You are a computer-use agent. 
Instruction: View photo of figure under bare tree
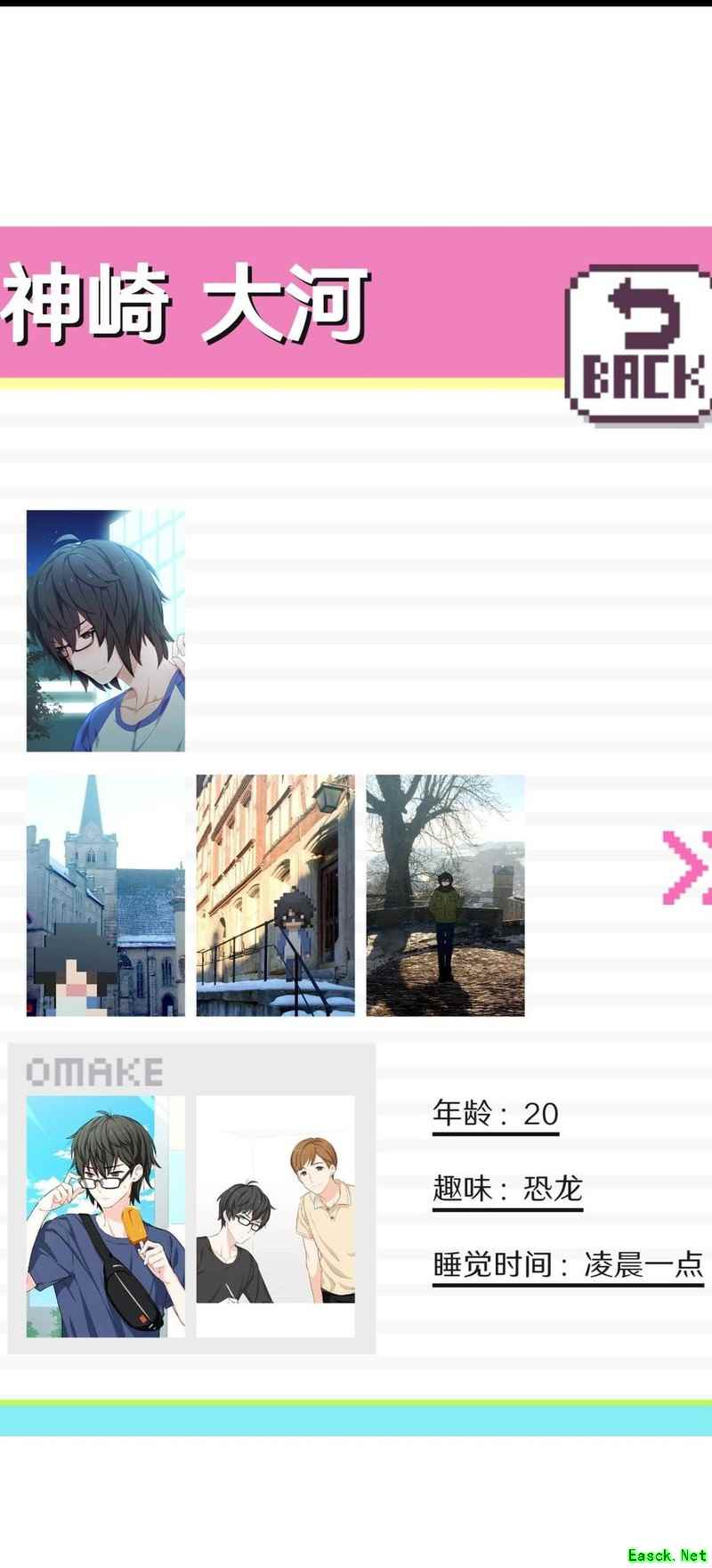coord(445,895)
